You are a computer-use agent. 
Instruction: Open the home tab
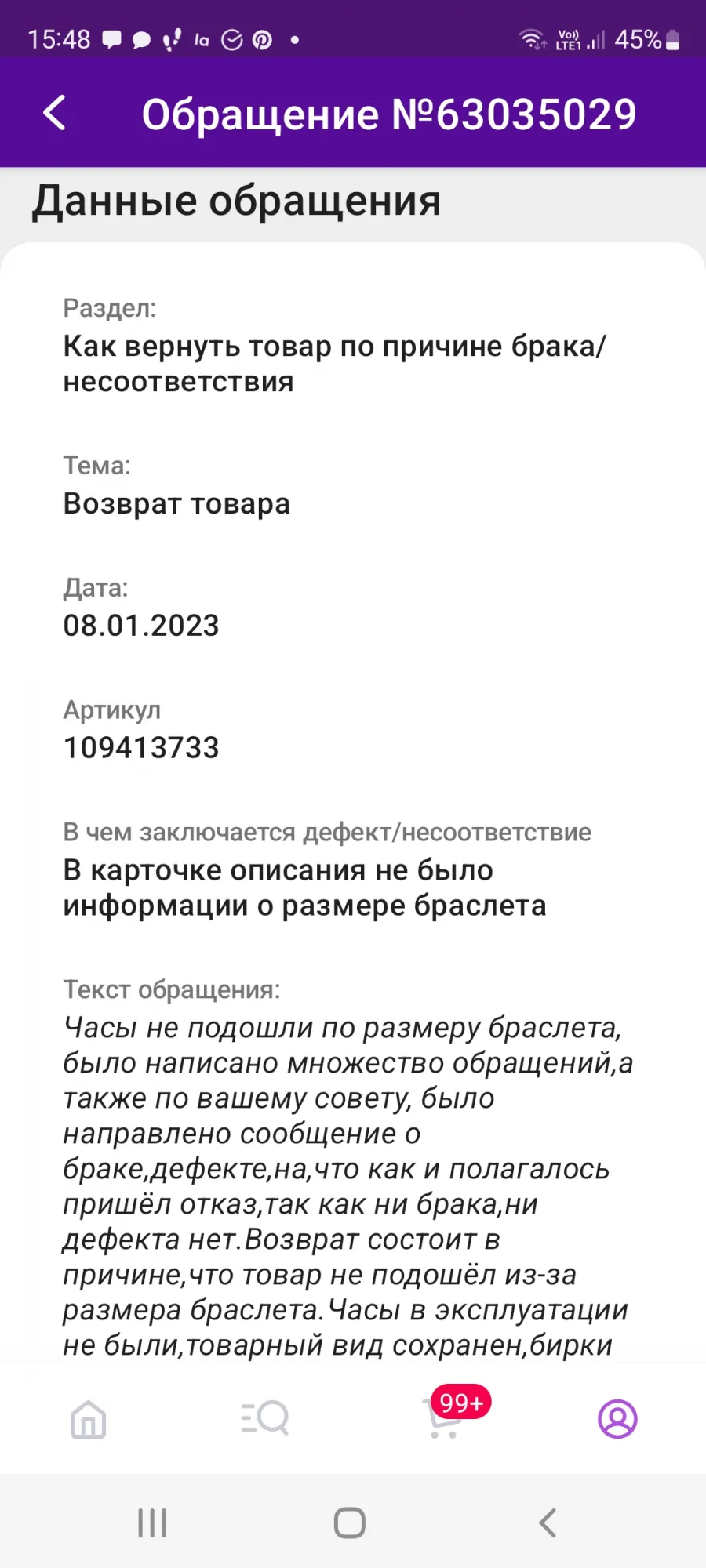click(x=89, y=1419)
